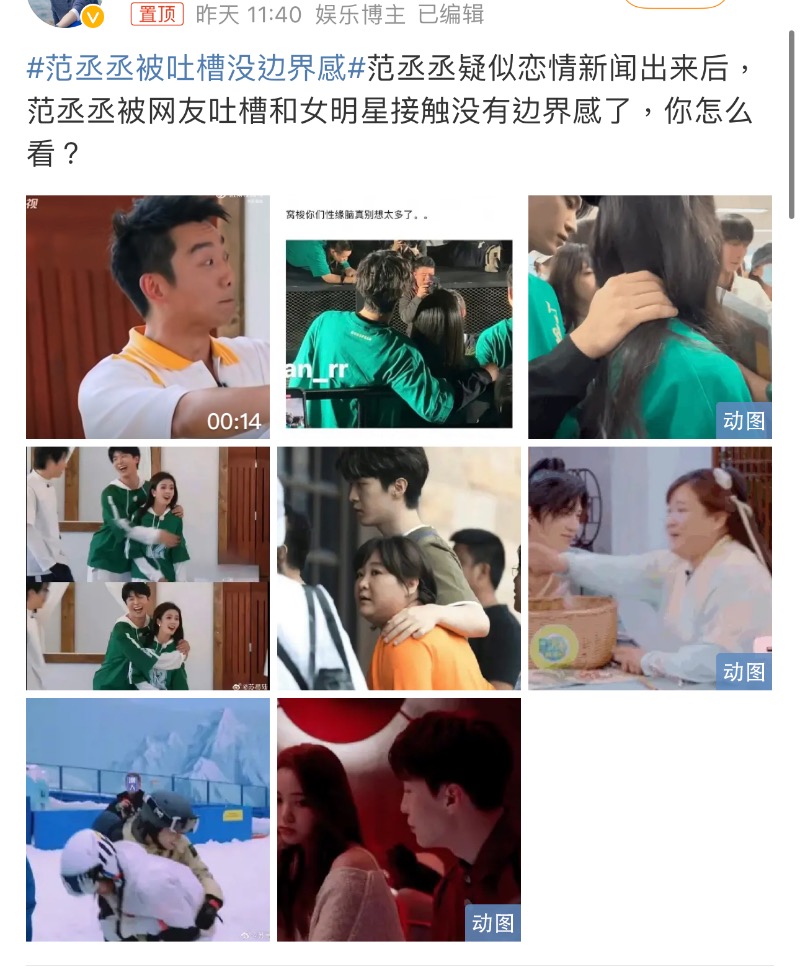Open the GIF with the wicker basket
The image size is (800, 967).
[x=650, y=568]
